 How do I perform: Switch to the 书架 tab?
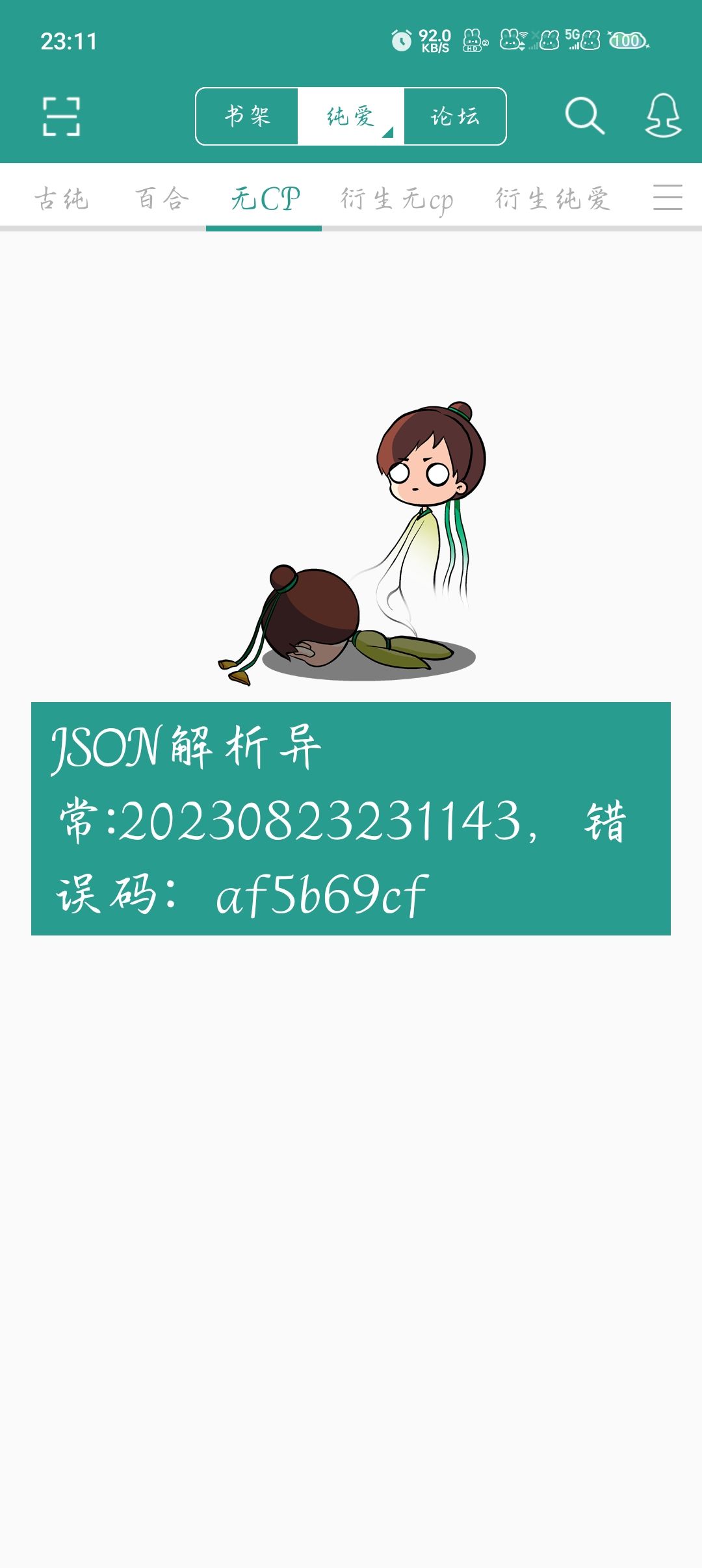[247, 116]
